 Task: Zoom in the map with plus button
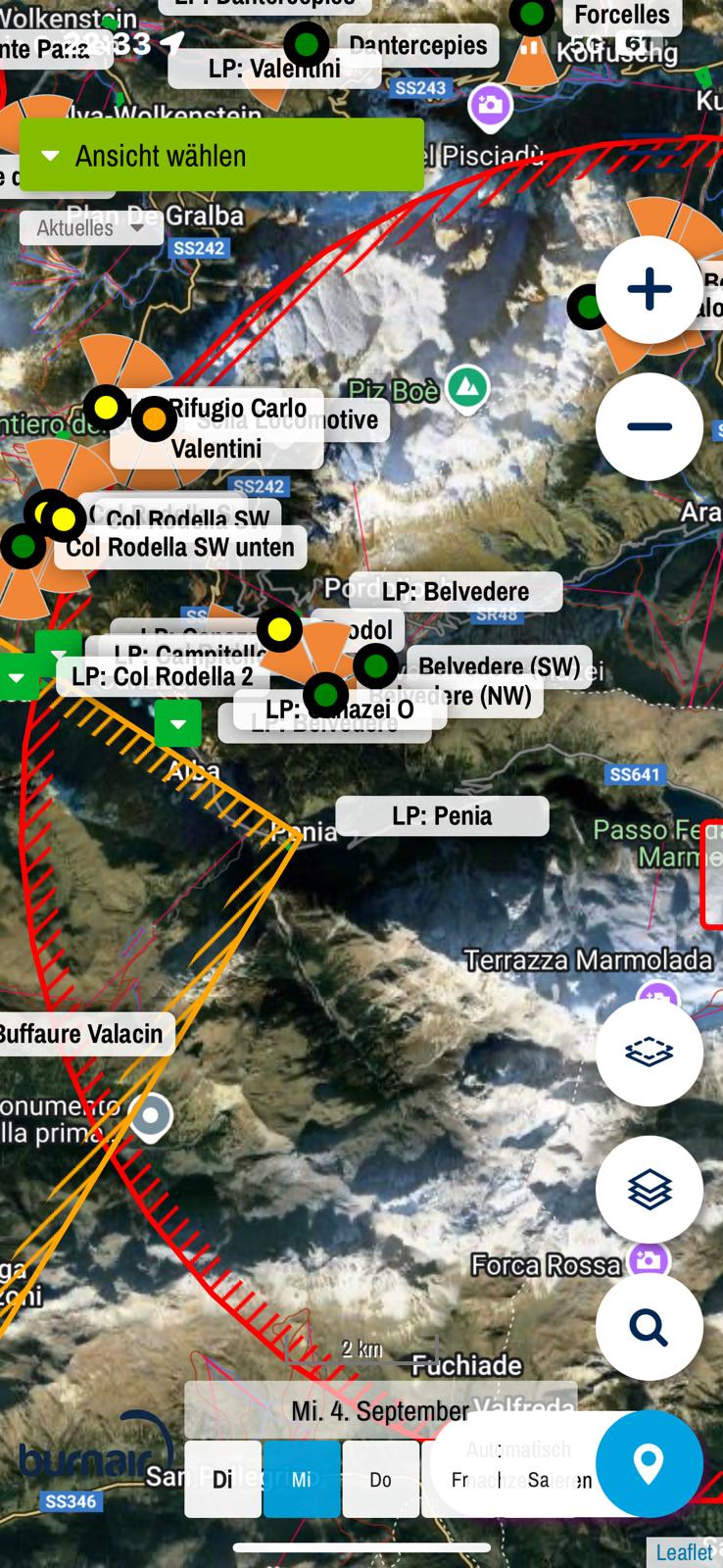(650, 289)
